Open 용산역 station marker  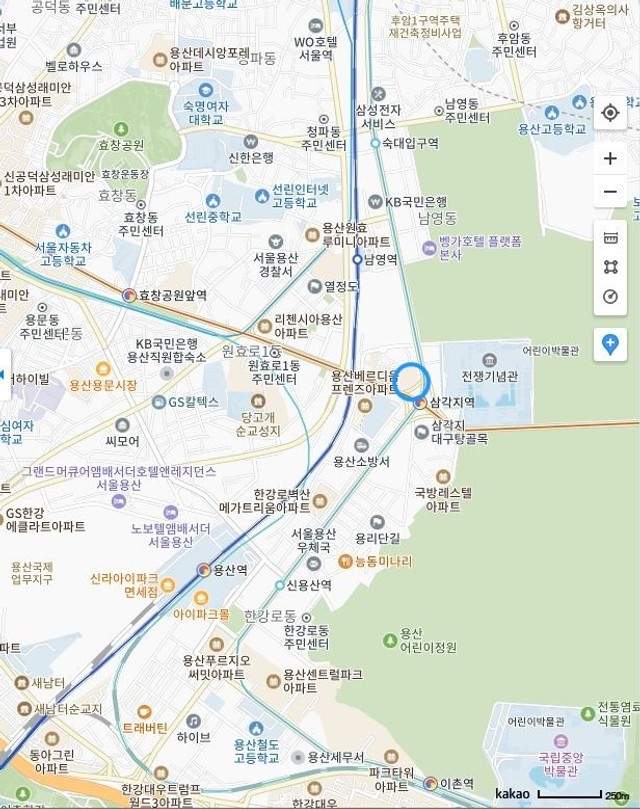click(x=204, y=570)
